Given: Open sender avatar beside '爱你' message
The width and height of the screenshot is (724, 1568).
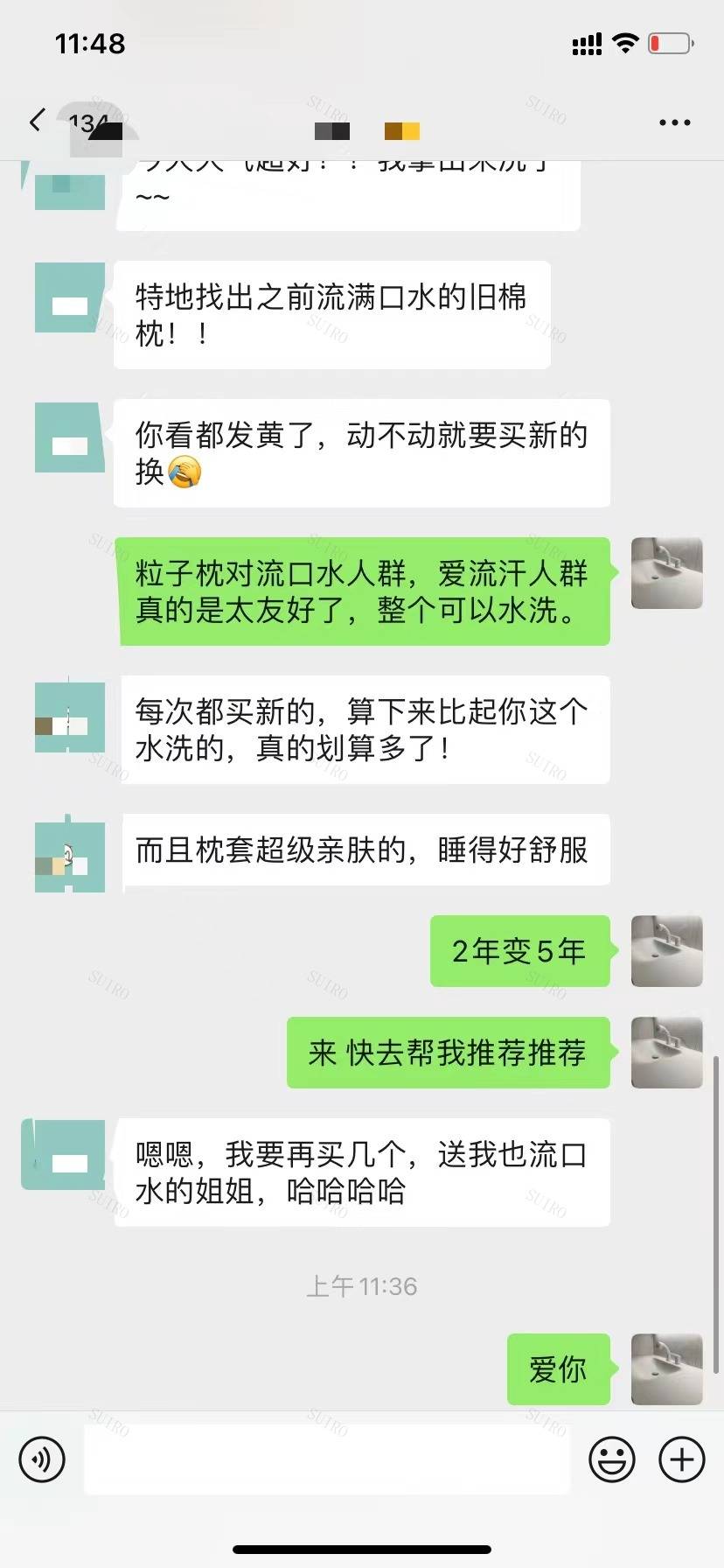Looking at the screenshot, I should click(666, 1368).
